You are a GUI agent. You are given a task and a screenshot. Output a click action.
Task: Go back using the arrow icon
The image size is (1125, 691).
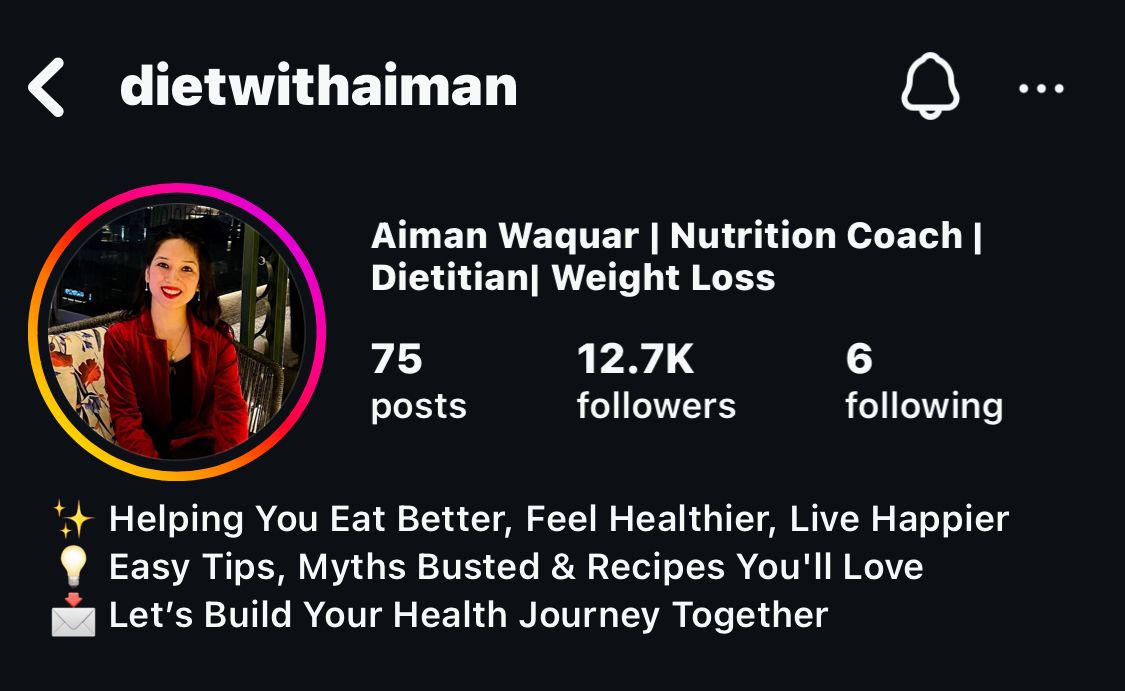point(47,87)
